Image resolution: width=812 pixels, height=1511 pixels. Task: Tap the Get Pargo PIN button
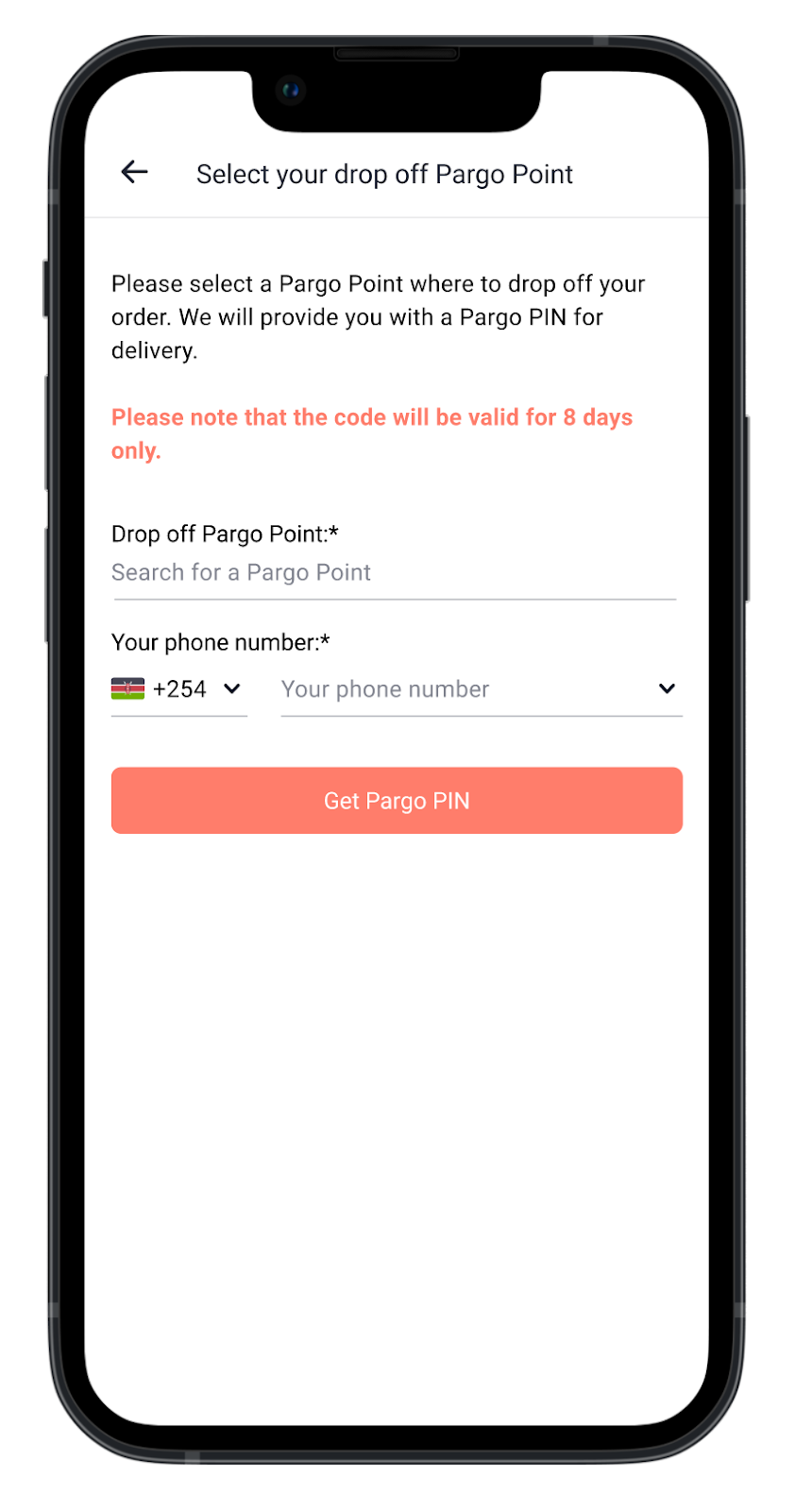click(x=397, y=801)
